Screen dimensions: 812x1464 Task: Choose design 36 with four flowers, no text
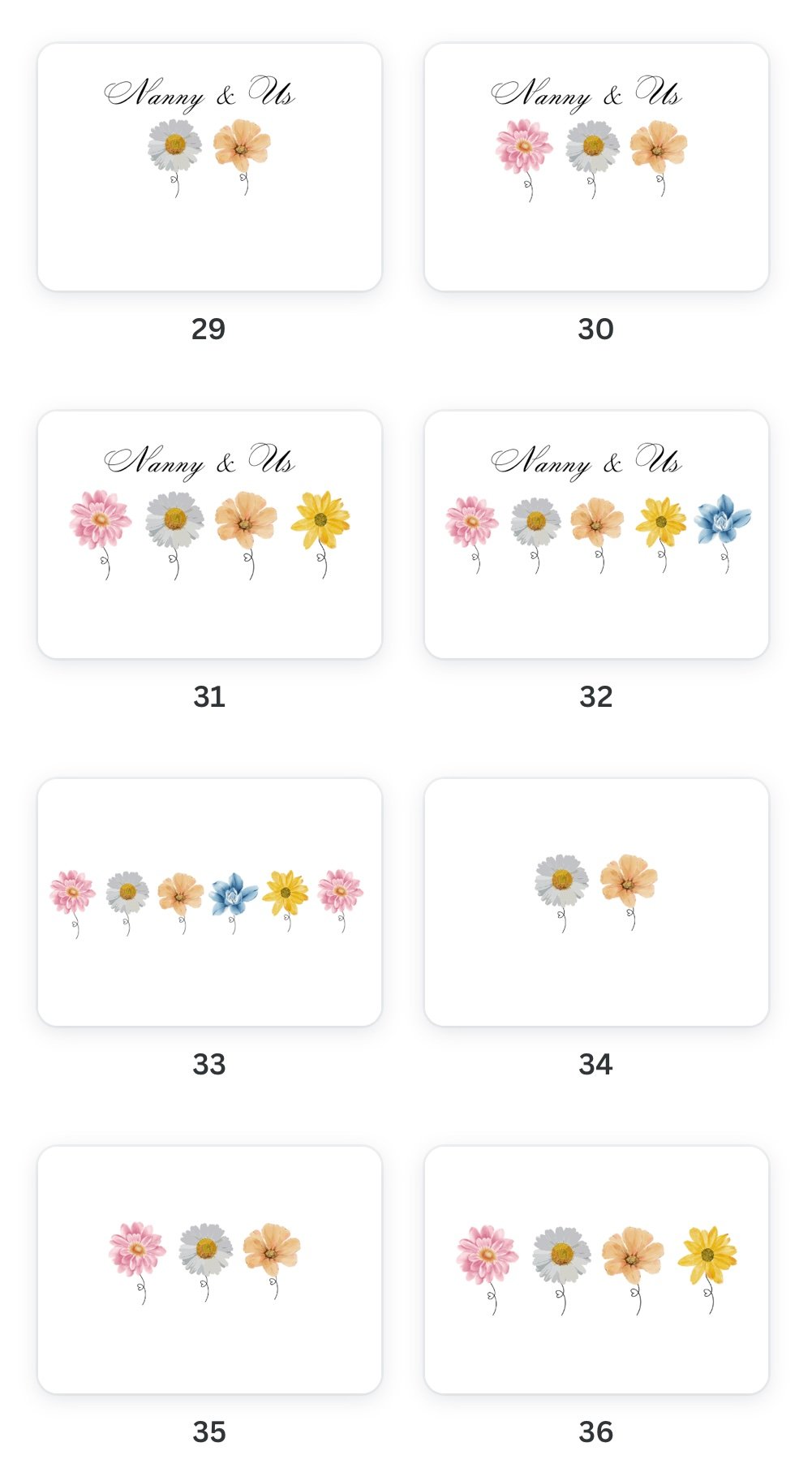point(596,1270)
